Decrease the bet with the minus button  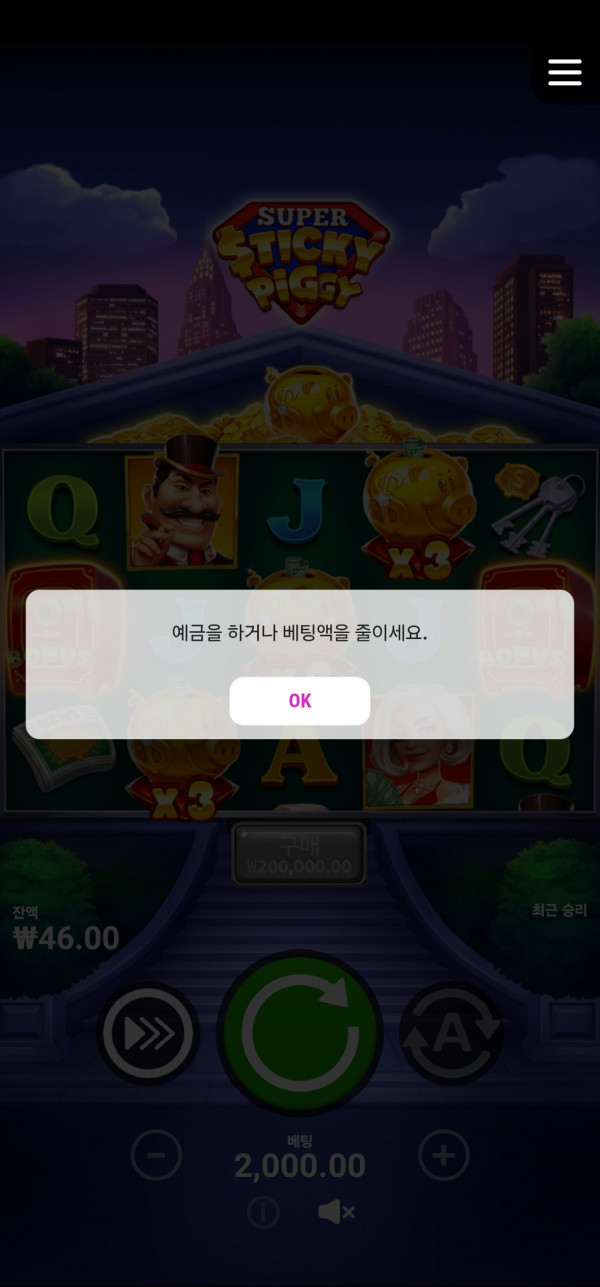coord(156,1156)
